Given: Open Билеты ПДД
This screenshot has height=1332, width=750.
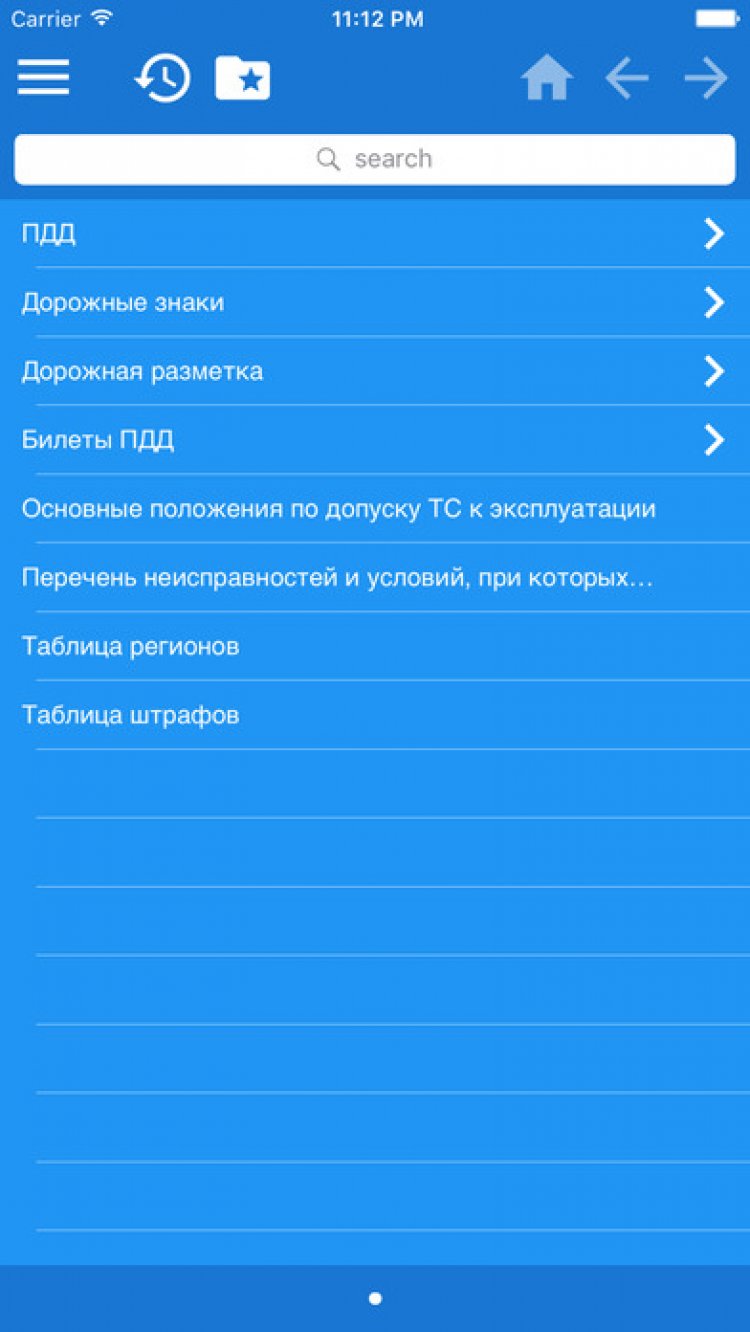Looking at the screenshot, I should [375, 440].
